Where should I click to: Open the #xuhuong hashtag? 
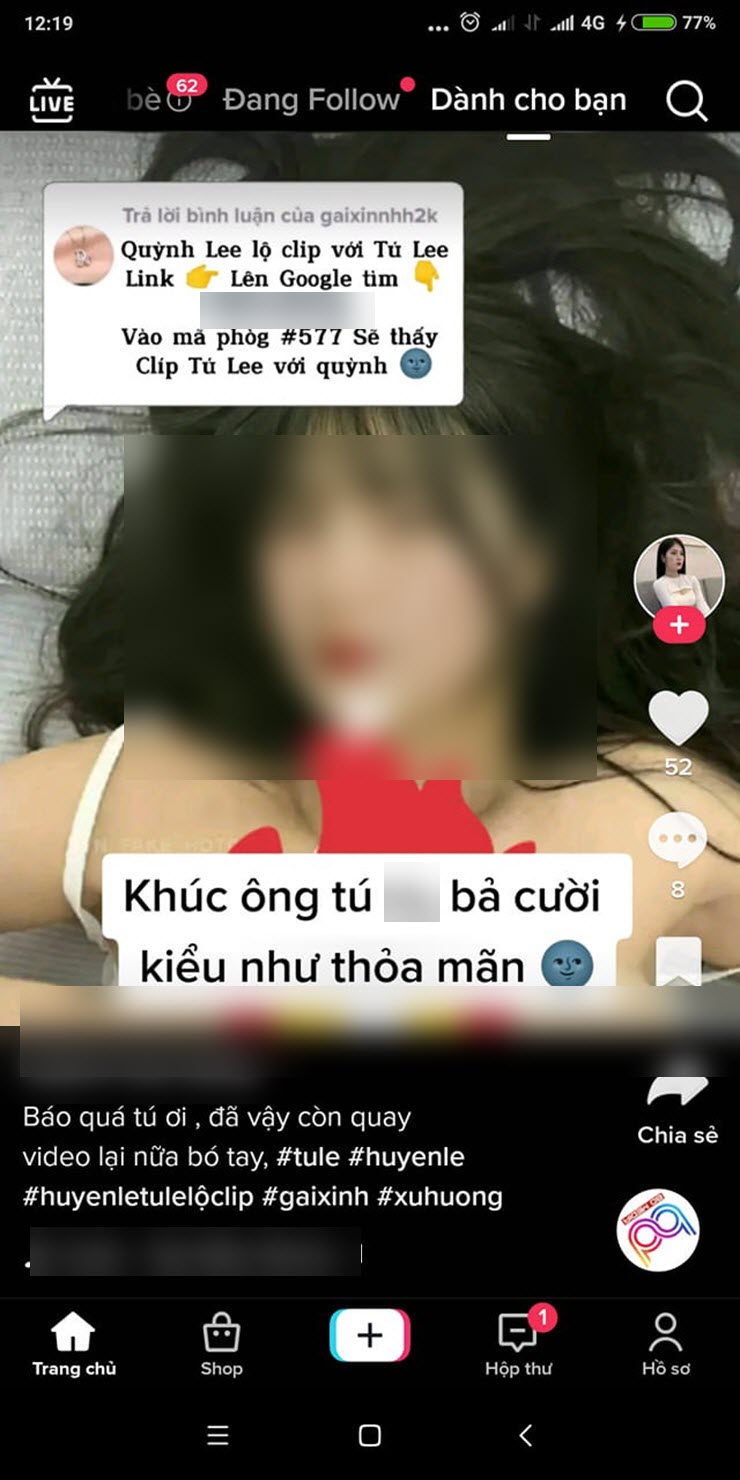pyautogui.click(x=439, y=1196)
